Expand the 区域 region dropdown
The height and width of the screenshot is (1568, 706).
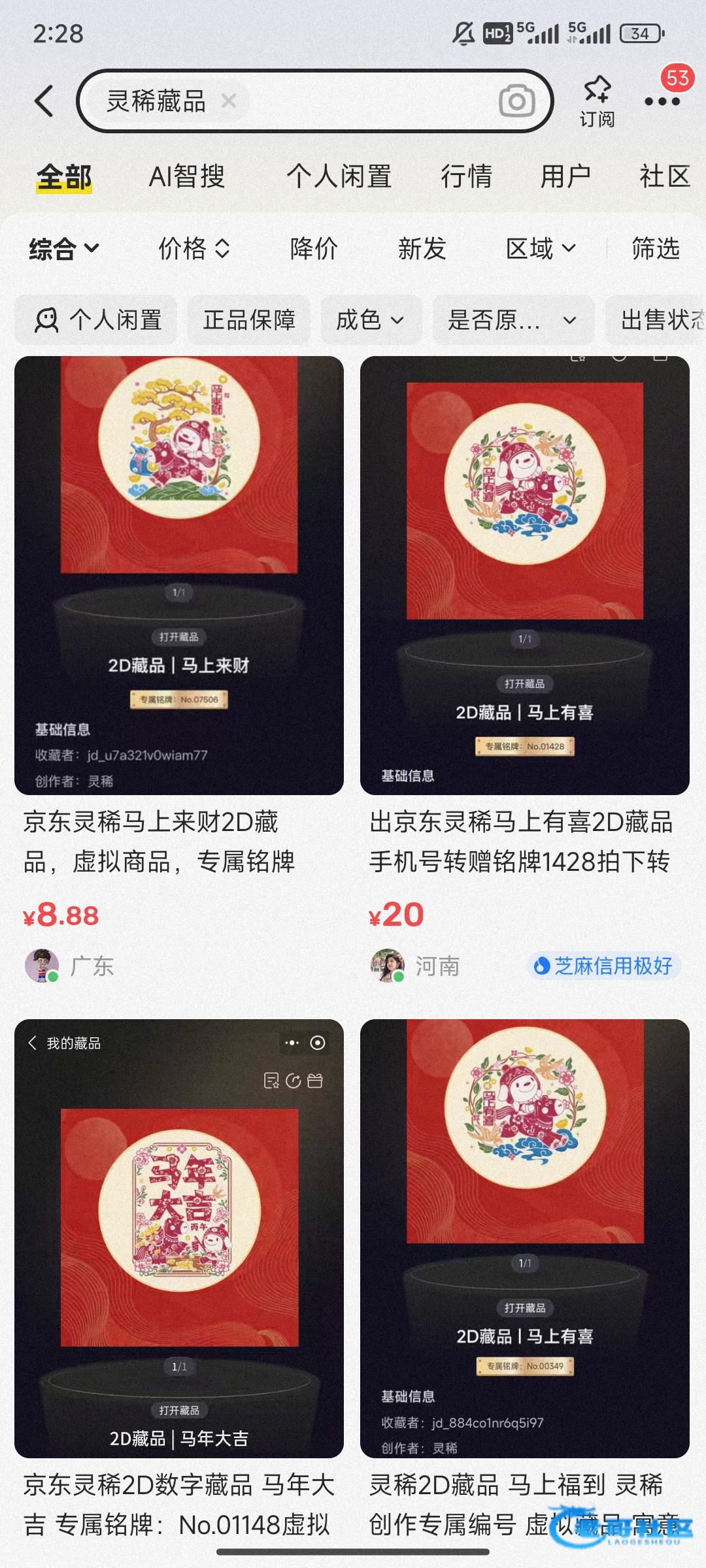point(541,249)
